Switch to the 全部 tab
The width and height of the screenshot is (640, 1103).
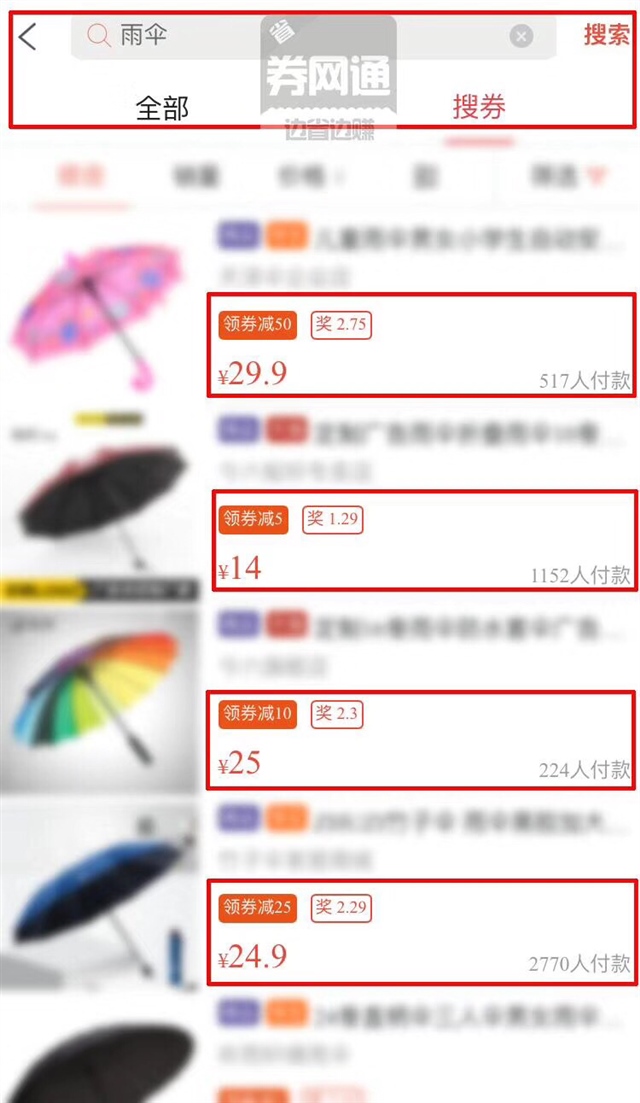(162, 108)
